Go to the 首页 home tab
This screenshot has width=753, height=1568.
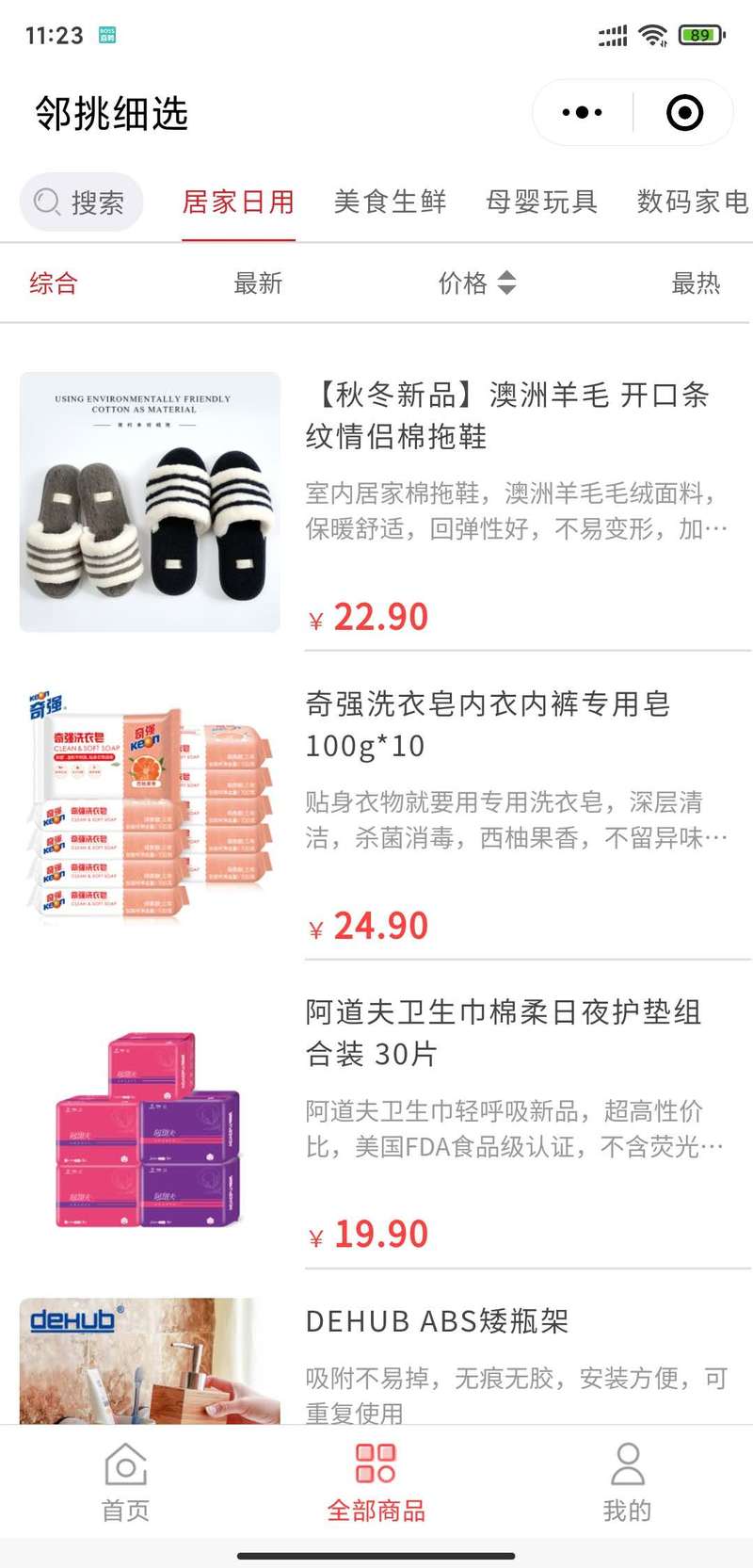click(125, 1481)
